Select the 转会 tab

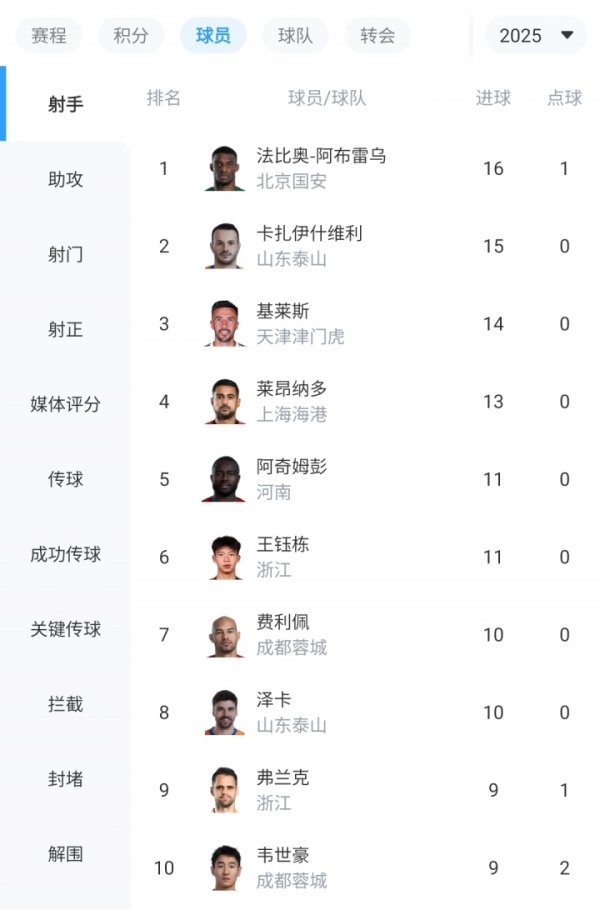(x=377, y=36)
